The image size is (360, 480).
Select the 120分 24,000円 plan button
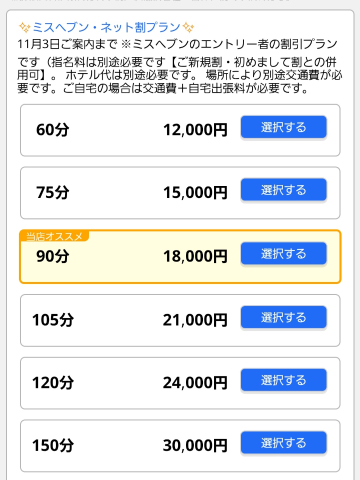284,380
